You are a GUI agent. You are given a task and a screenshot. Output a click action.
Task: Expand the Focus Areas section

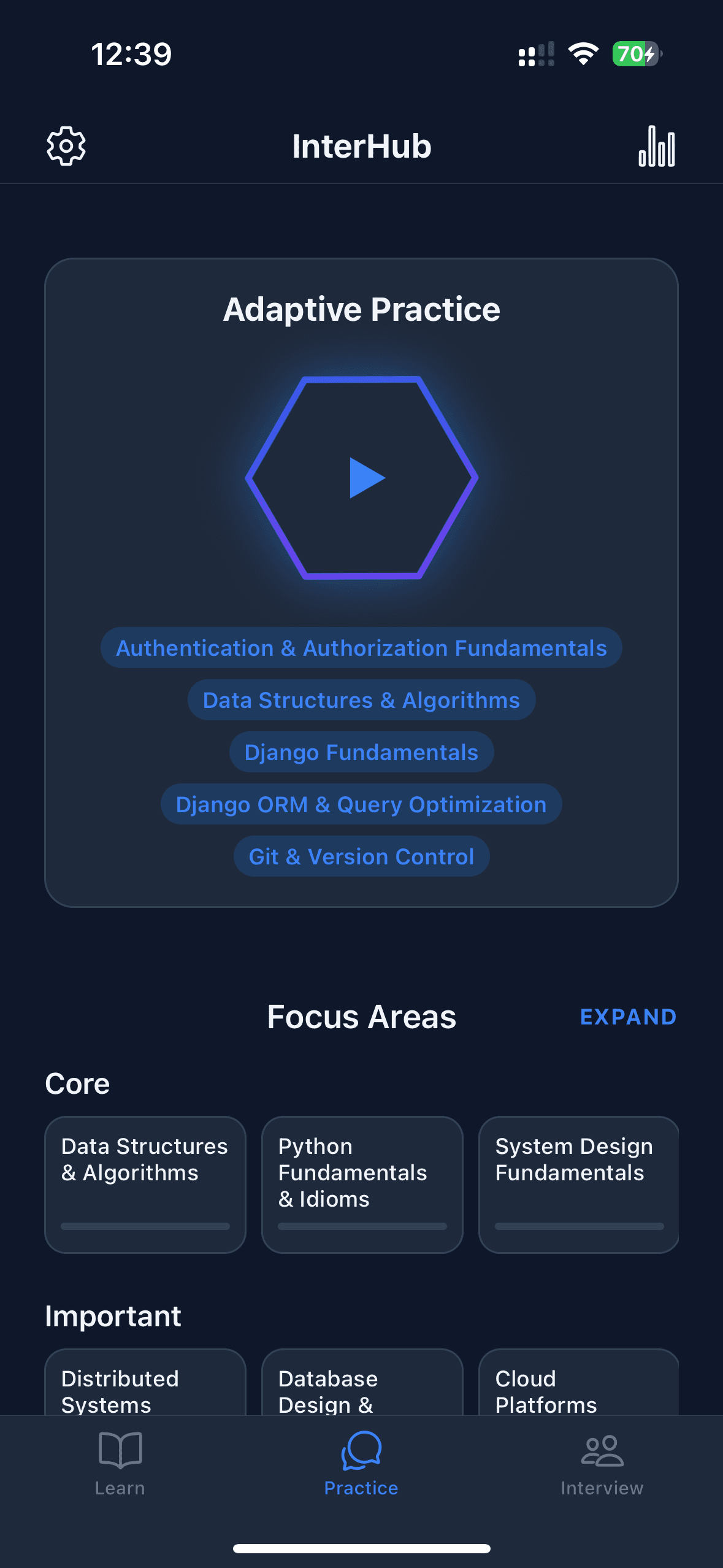click(628, 1017)
